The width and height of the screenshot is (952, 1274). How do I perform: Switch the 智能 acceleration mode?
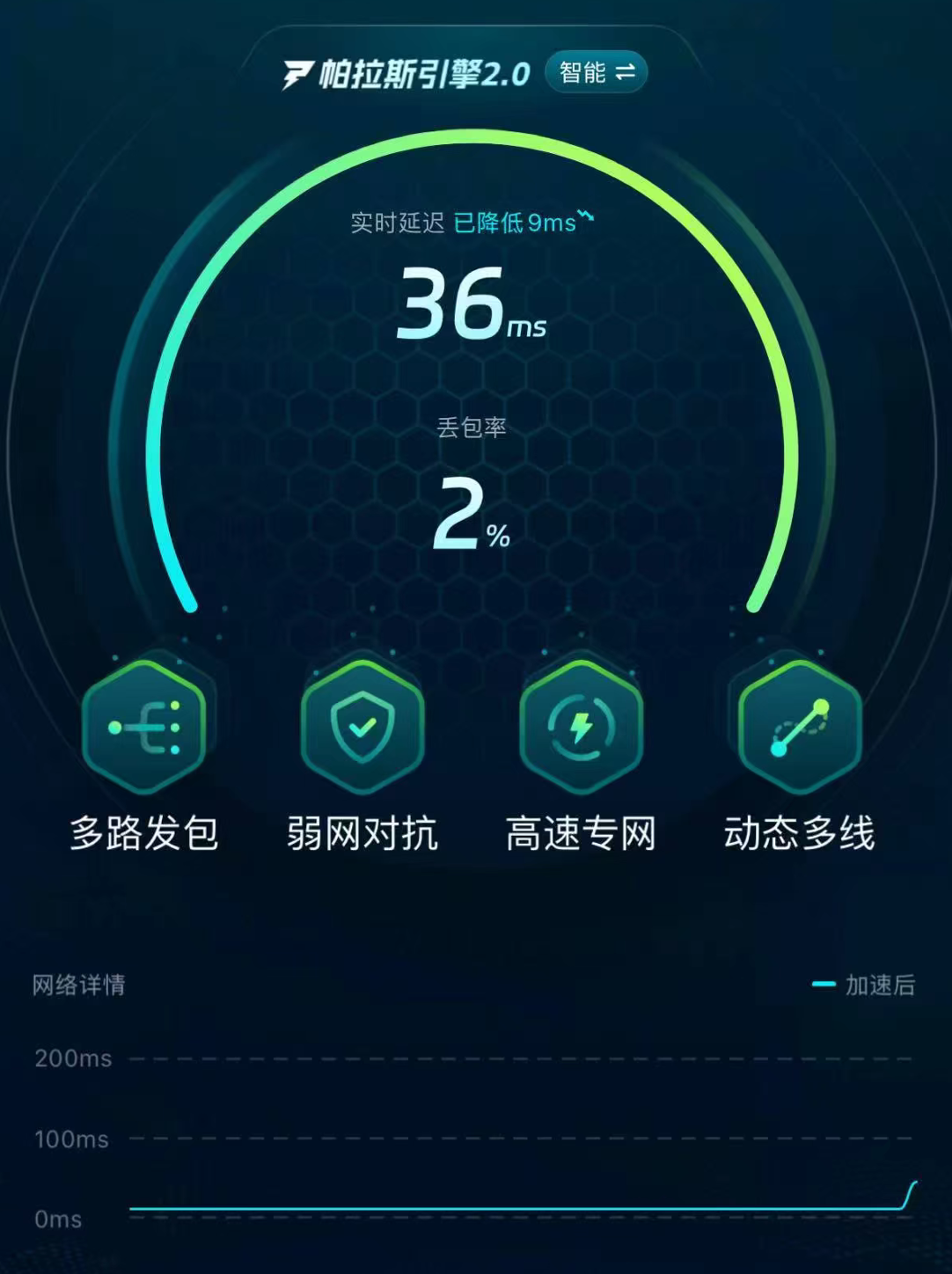pyautogui.click(x=597, y=72)
